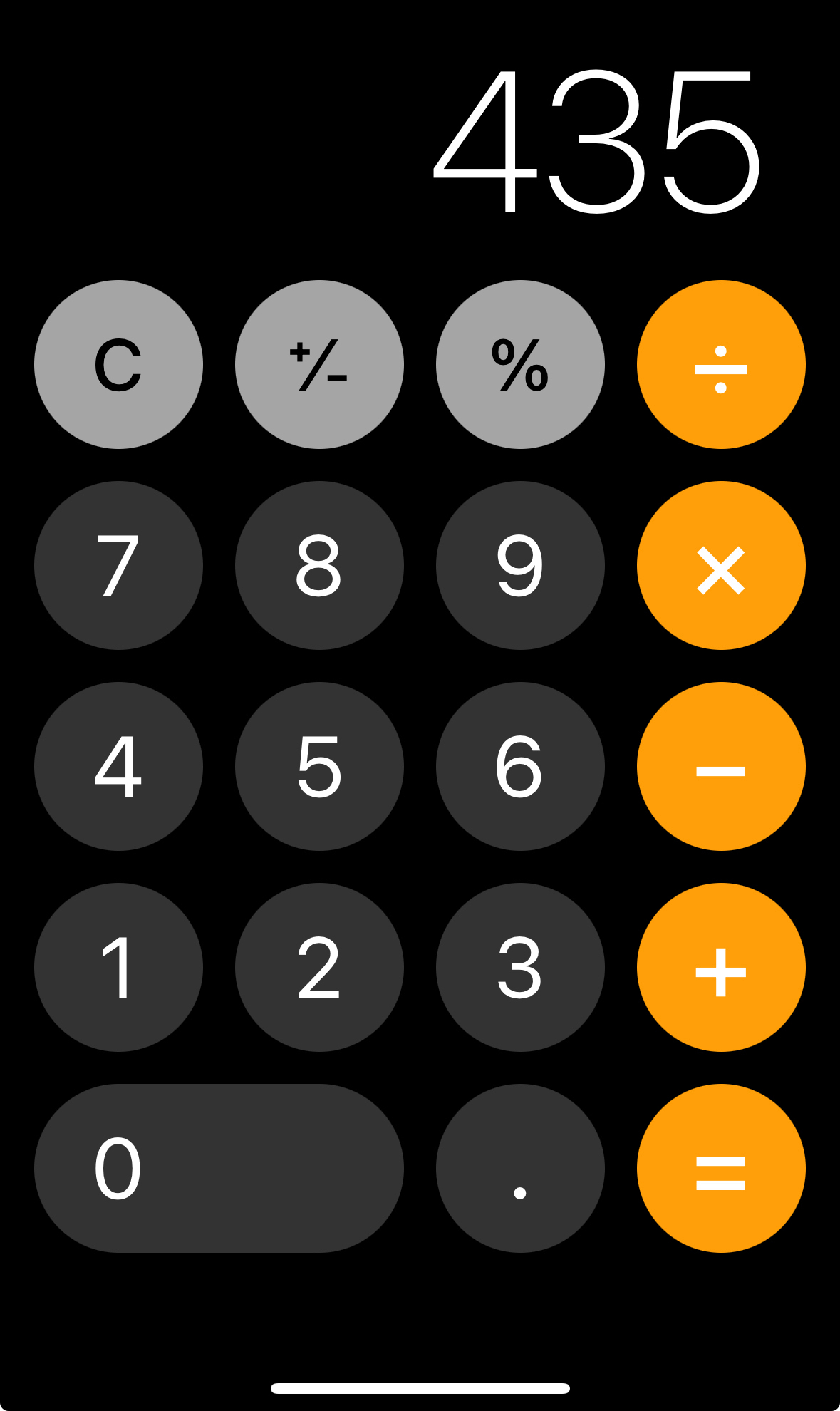Convert the number with the percent key

click(x=520, y=364)
